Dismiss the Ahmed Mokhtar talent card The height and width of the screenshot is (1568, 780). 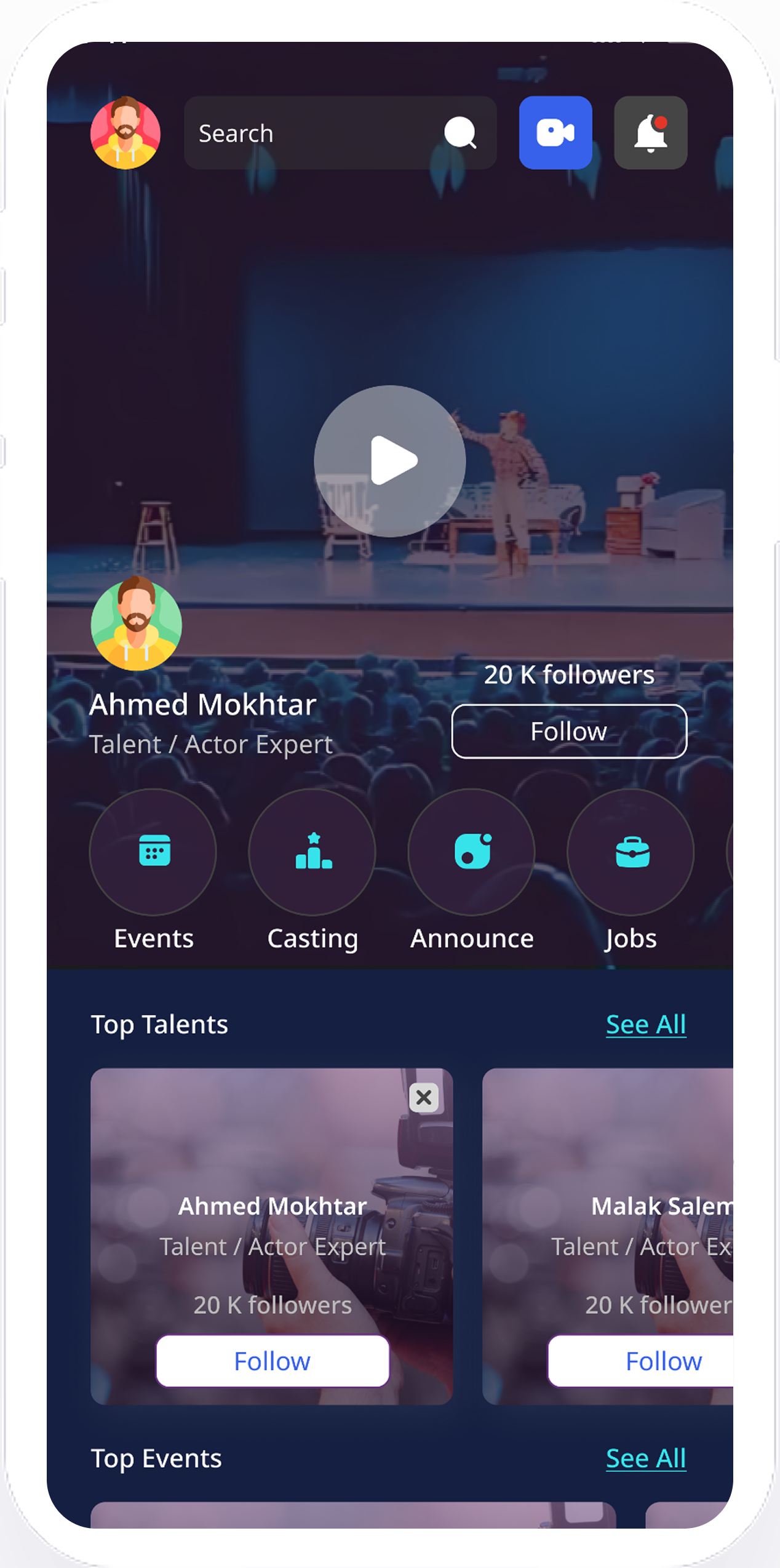(424, 1097)
